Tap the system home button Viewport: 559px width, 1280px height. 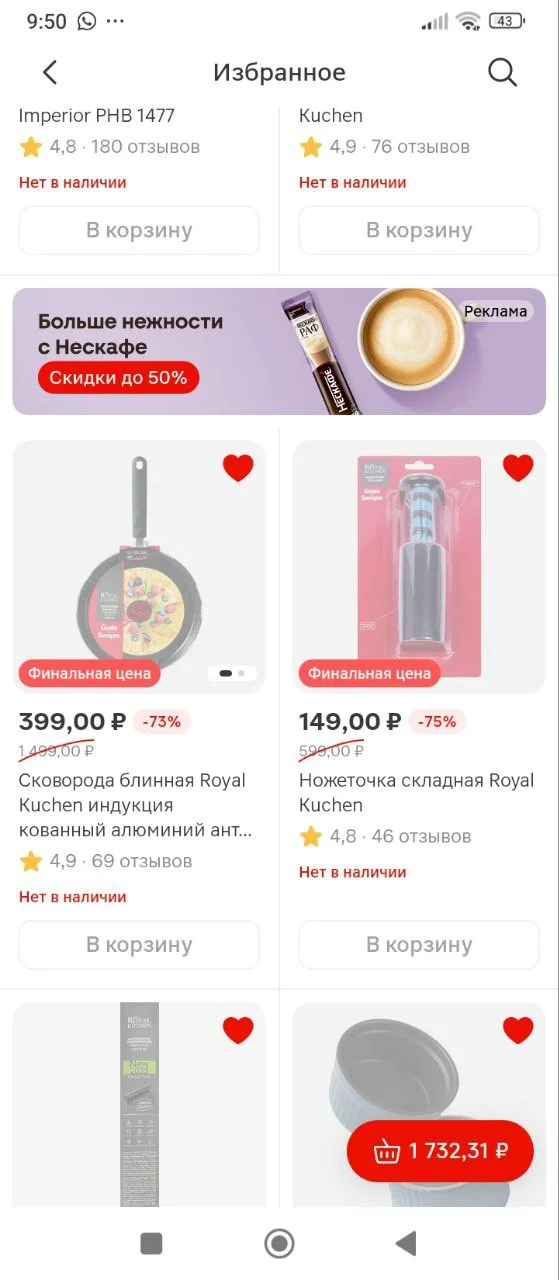tap(279, 1243)
